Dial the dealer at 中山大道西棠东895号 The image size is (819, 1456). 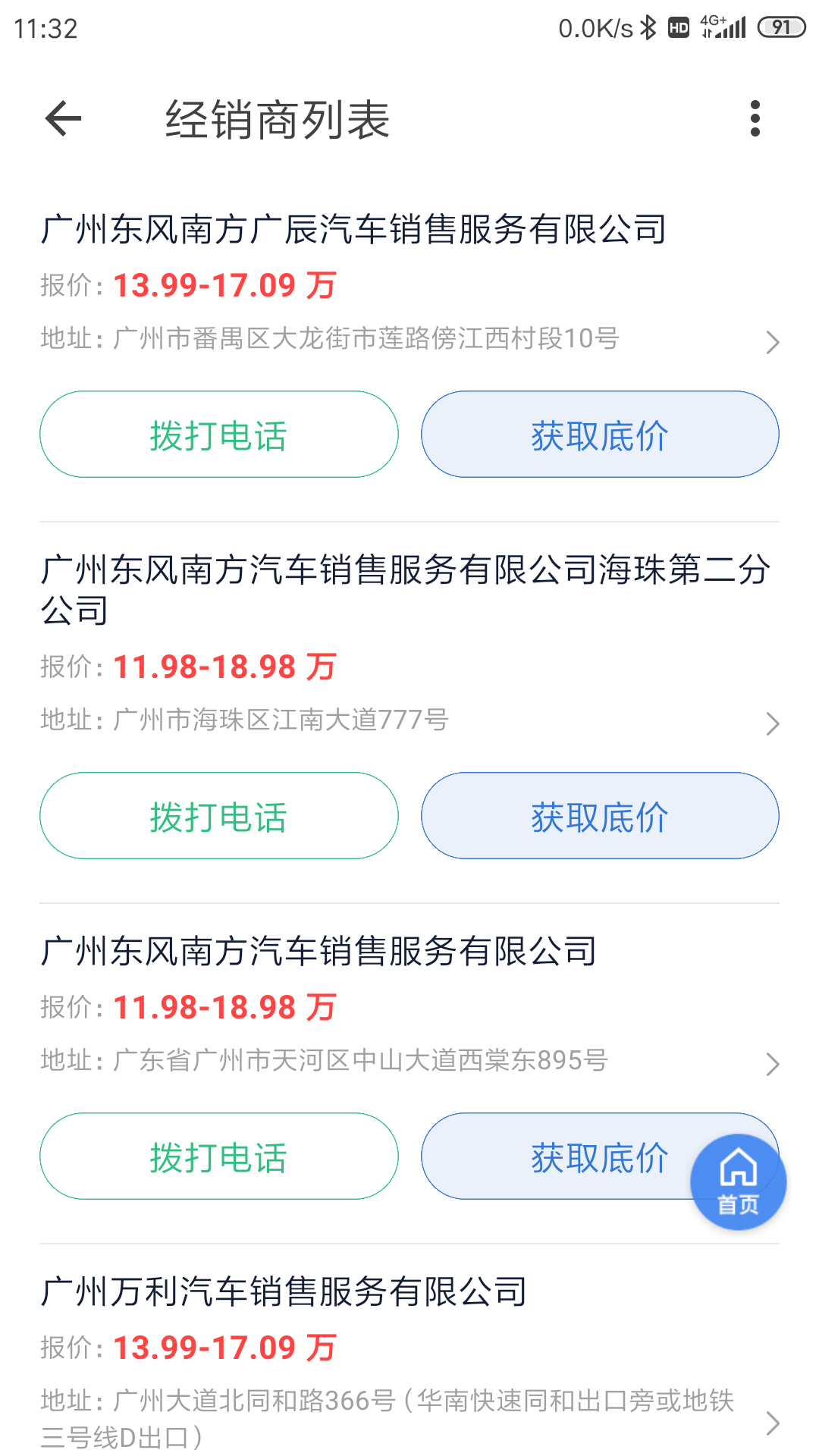point(218,1156)
